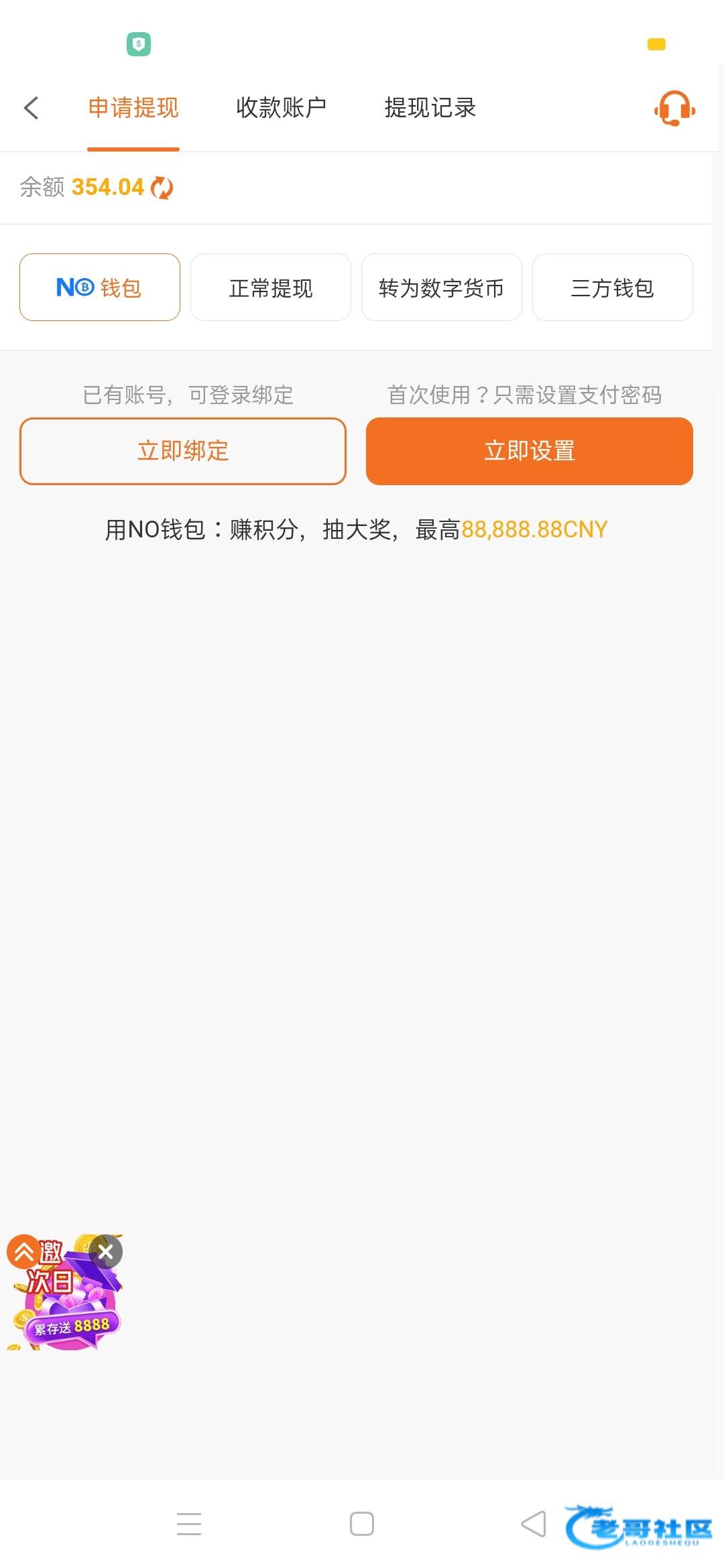Go back using the top-left arrow
724x1568 pixels.
[32, 108]
